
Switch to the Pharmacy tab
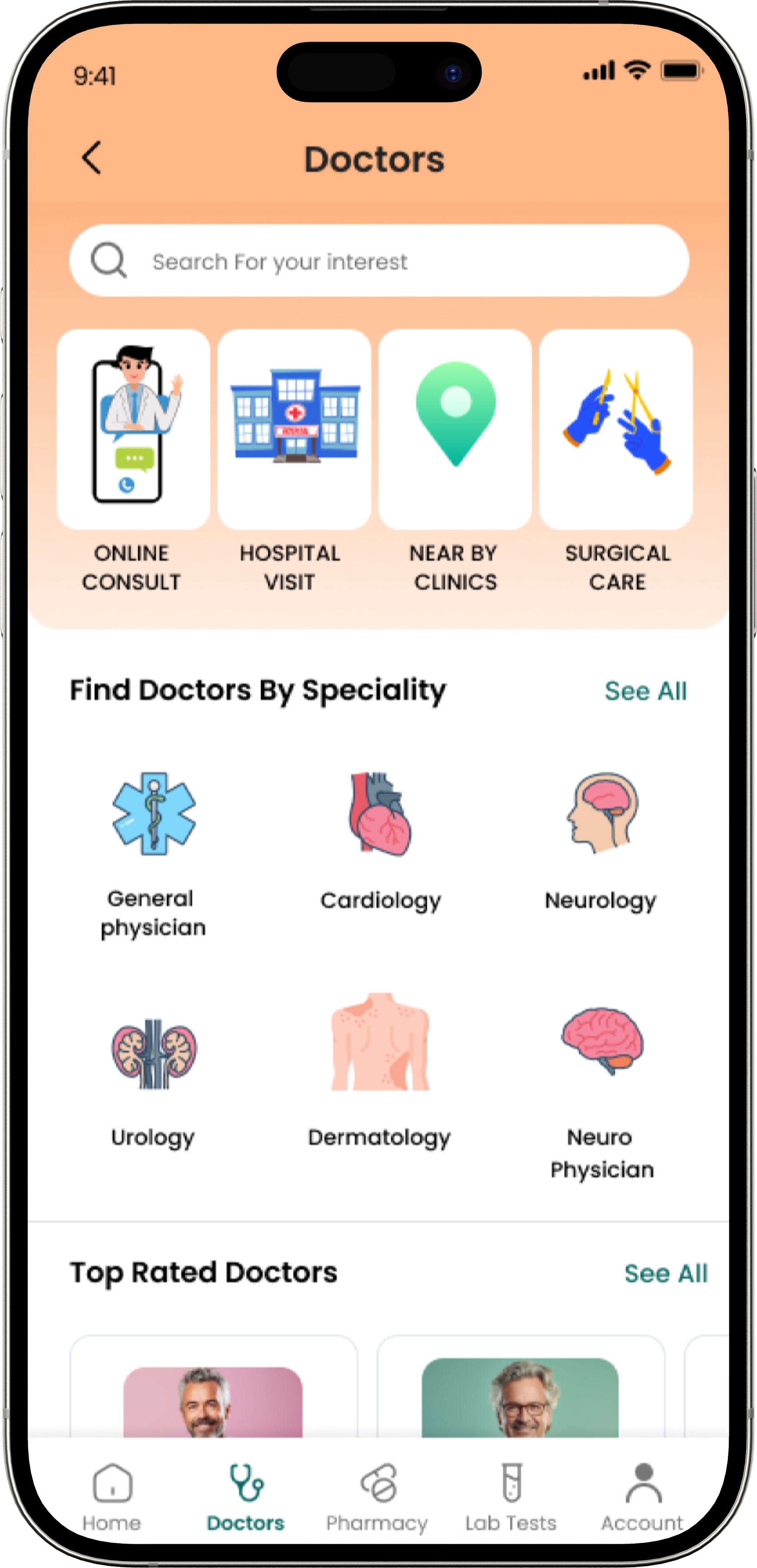point(377,1496)
